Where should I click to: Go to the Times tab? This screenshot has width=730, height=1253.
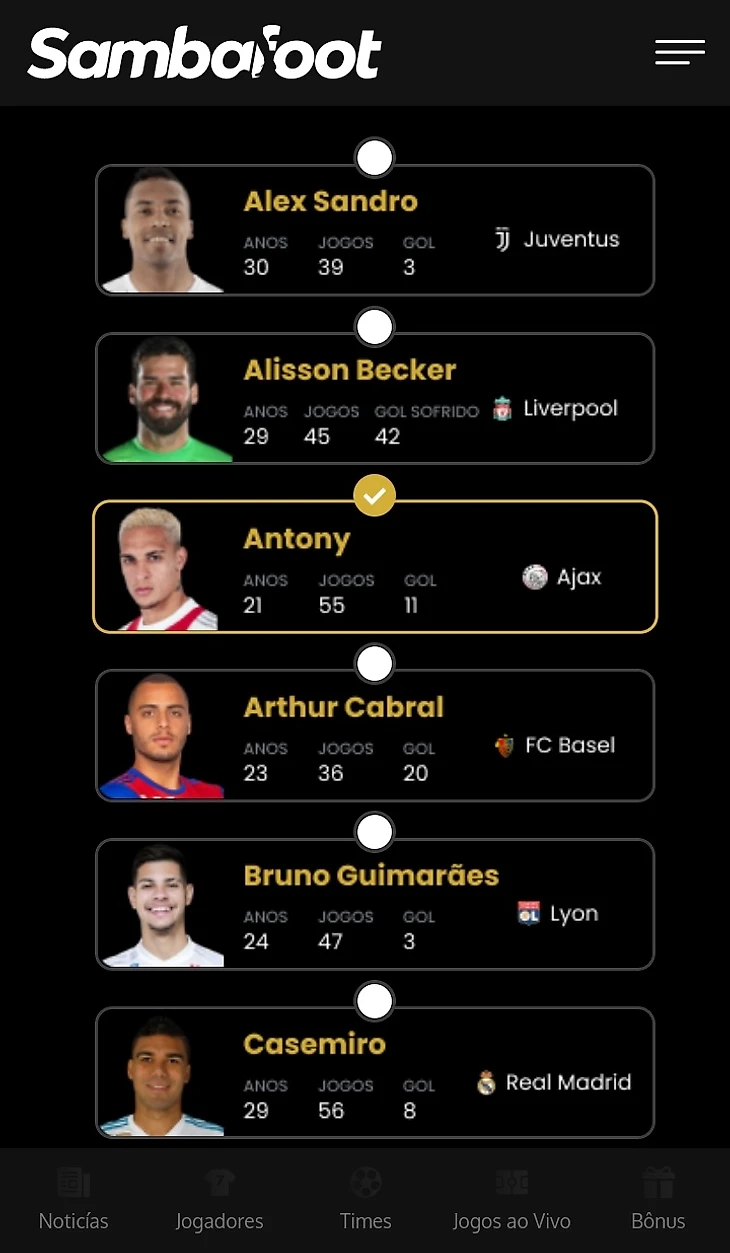coord(365,1202)
